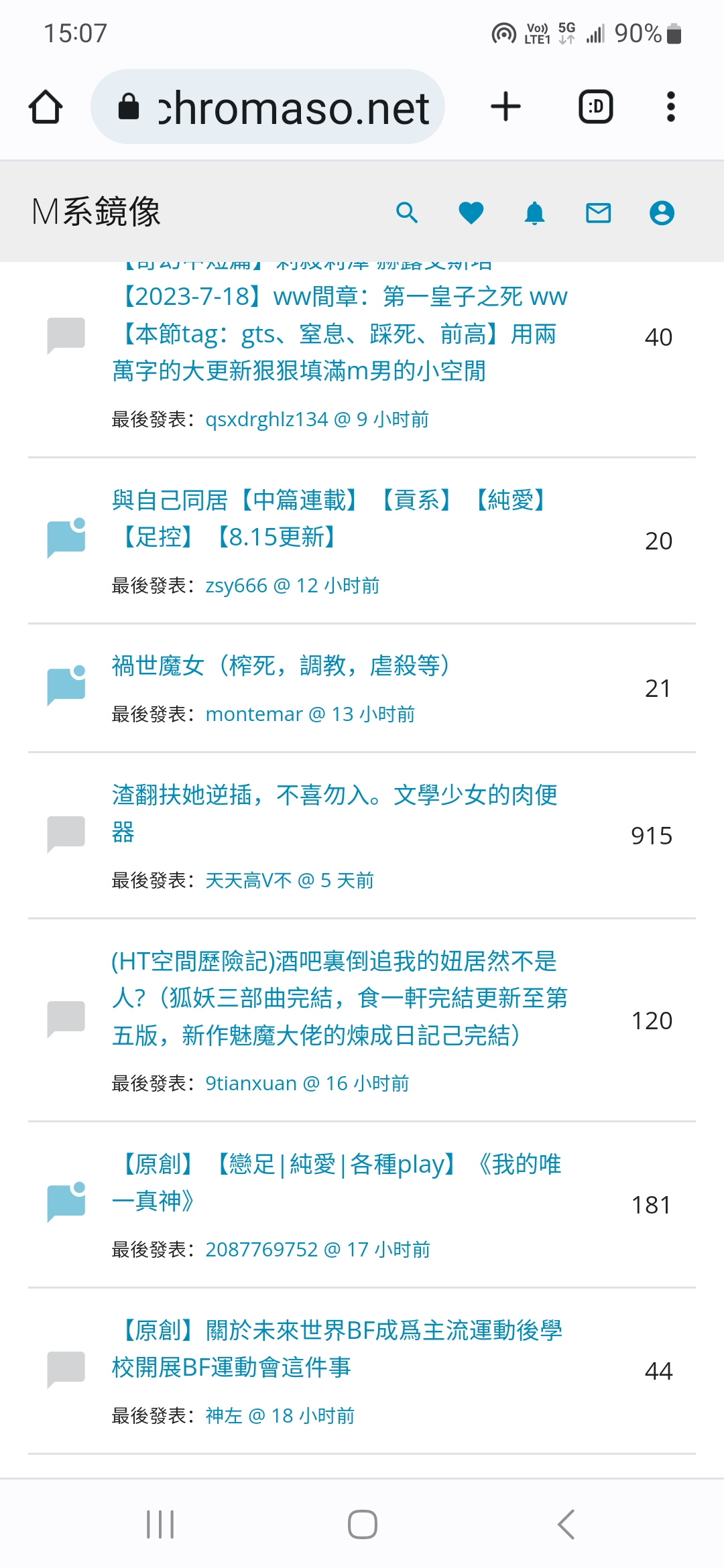Open the notifications bell
This screenshot has height=1568, width=724.
point(534,213)
